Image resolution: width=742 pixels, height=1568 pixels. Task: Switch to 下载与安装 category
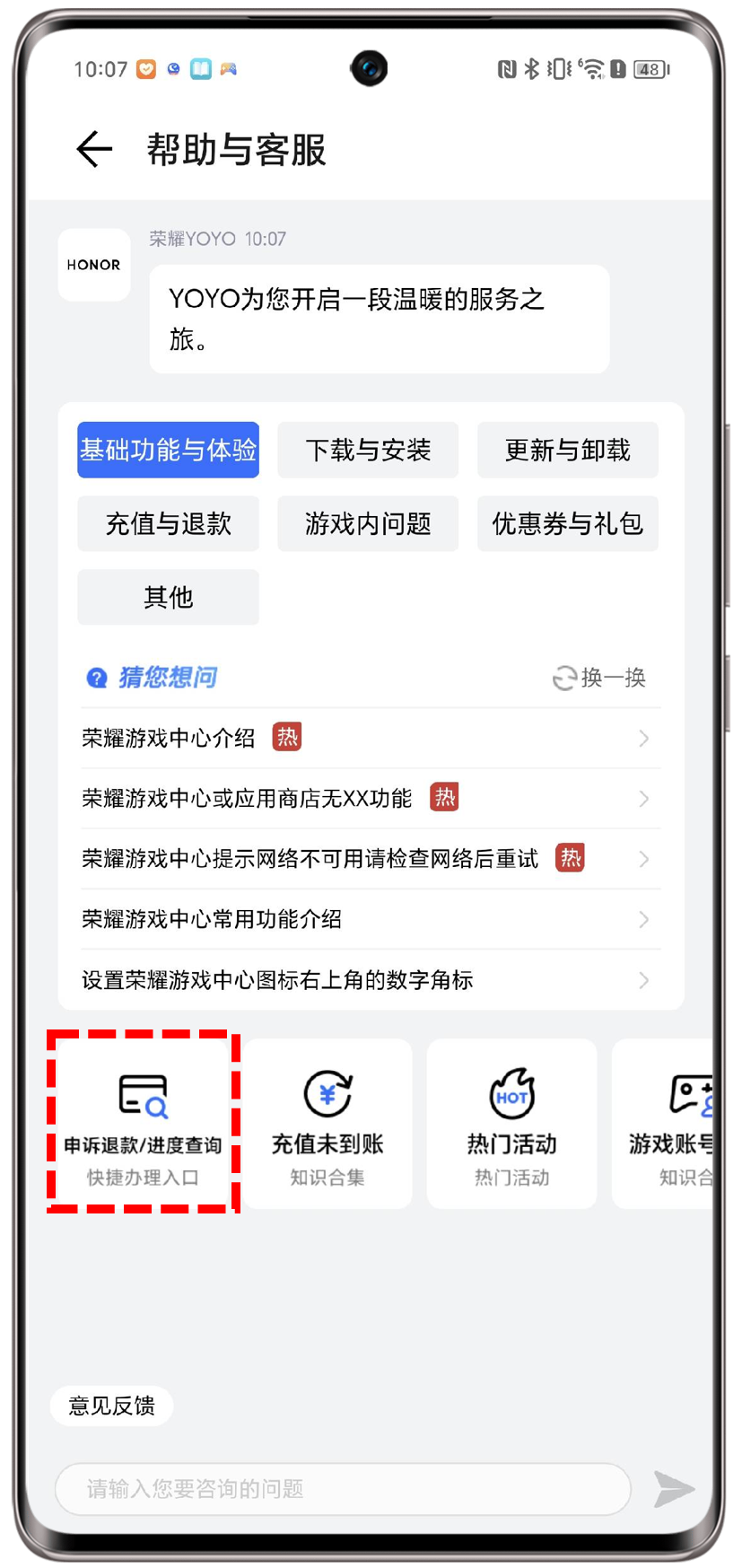(368, 450)
